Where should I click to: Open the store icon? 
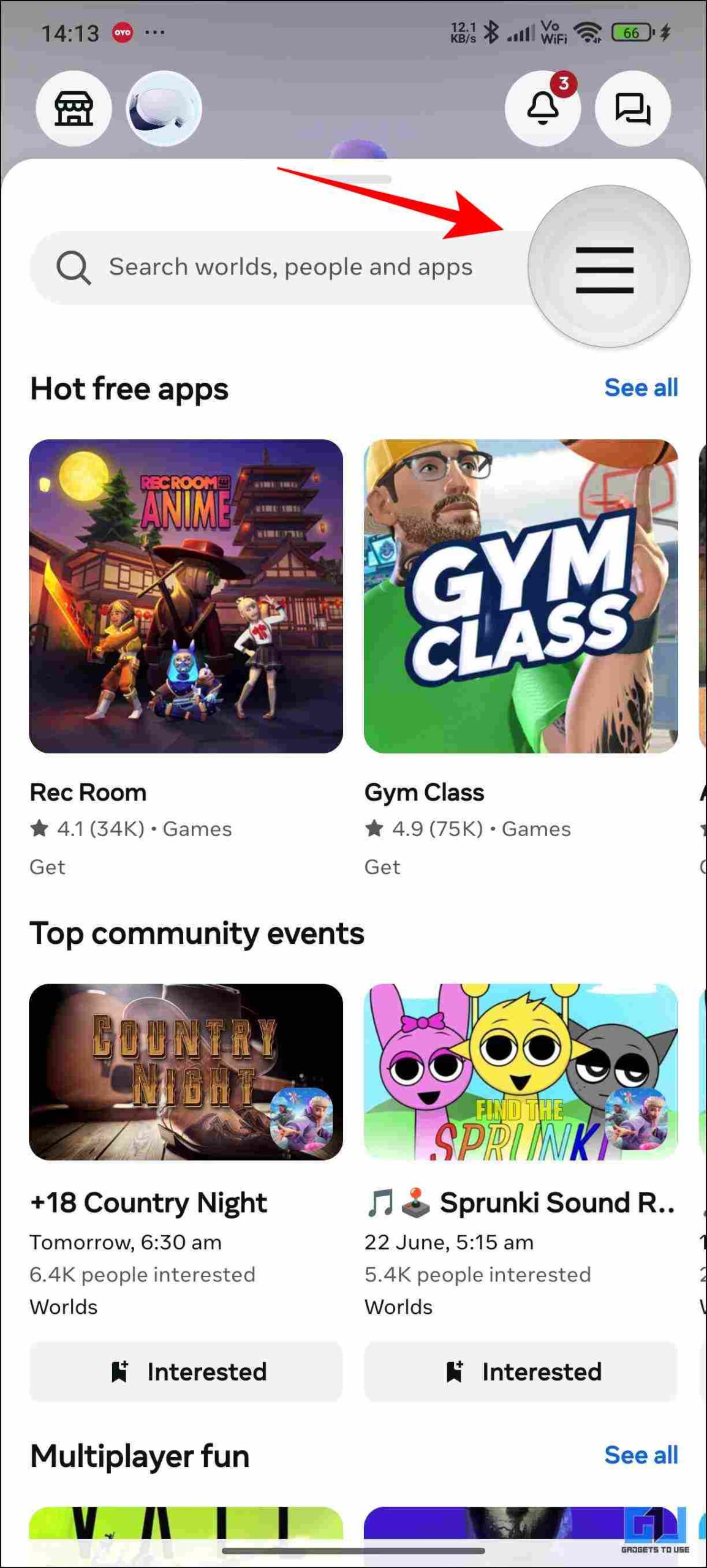(x=74, y=108)
